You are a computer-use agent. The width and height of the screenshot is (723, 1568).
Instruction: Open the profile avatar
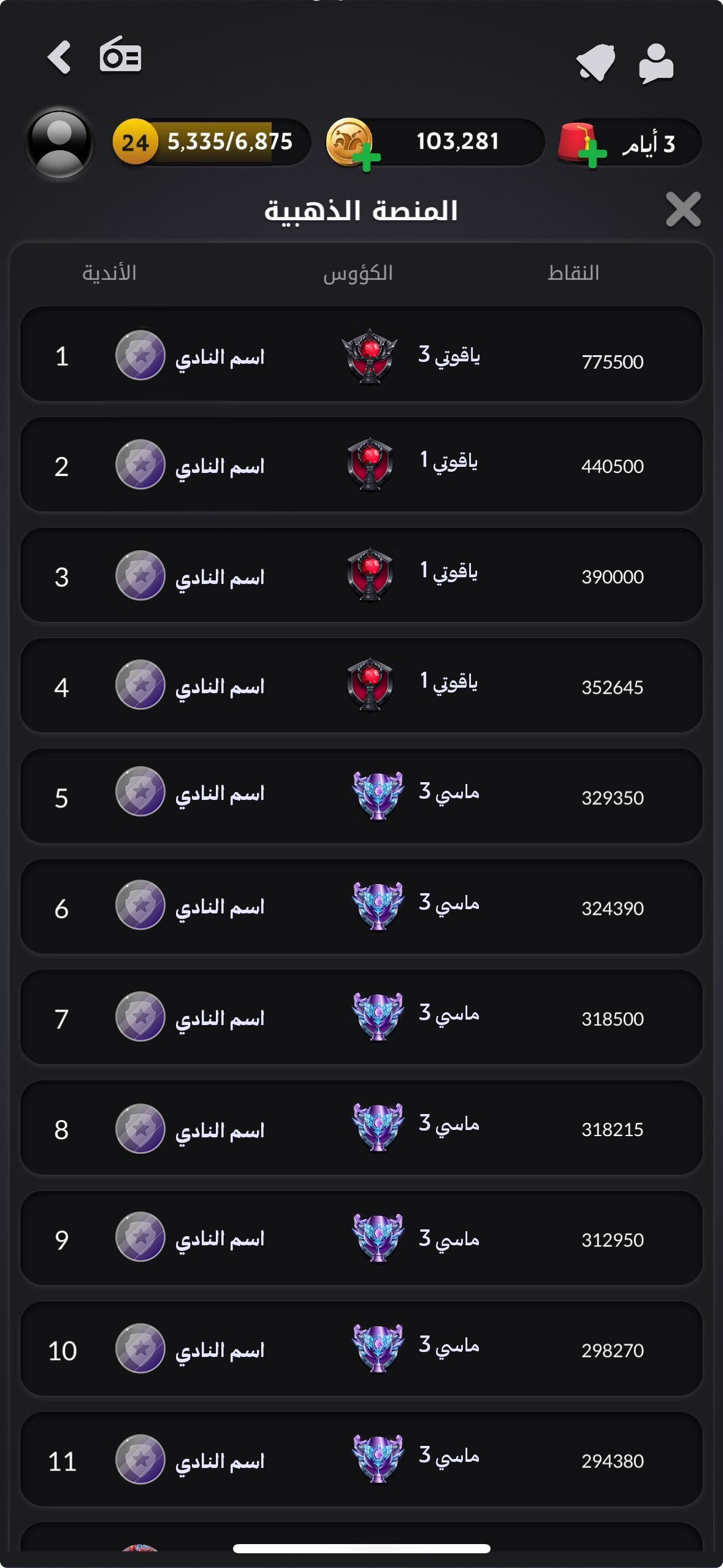coord(59,144)
